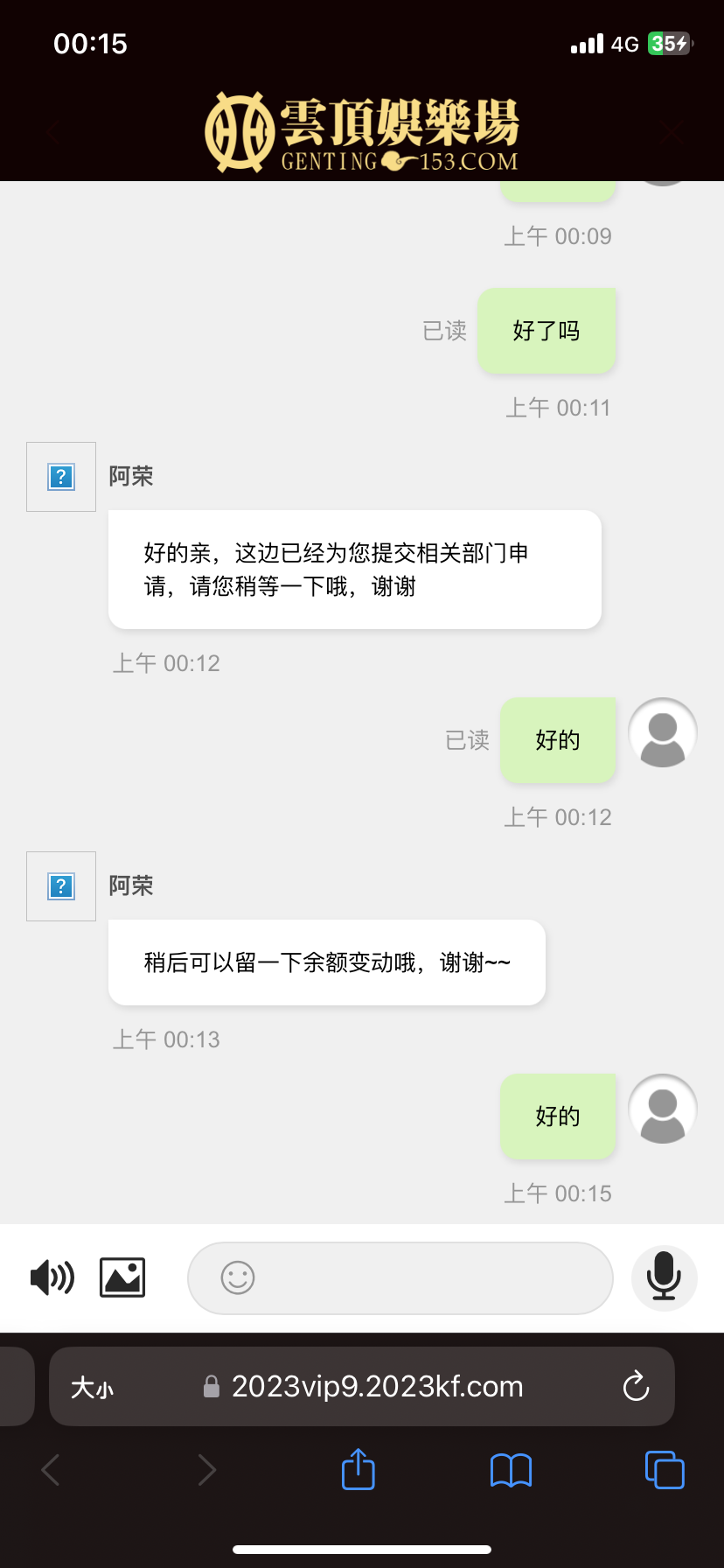Screen dimensions: 724x1568
Task: Attach an image to the chat
Action: point(122,1277)
